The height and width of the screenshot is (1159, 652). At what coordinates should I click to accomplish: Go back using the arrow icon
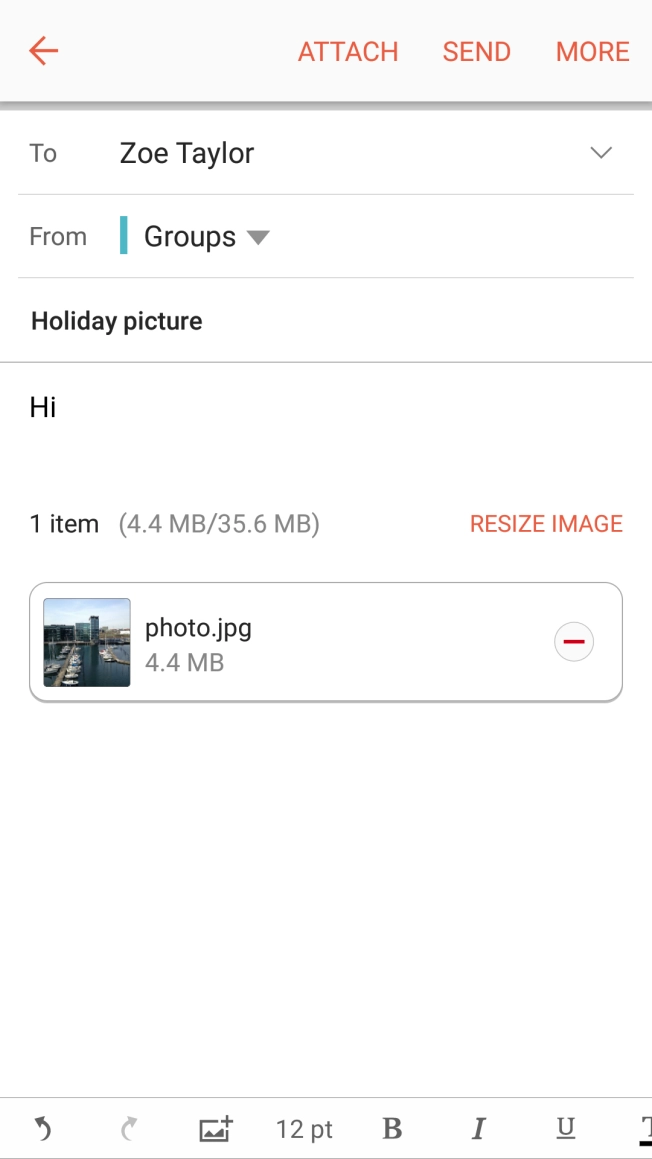pos(43,51)
